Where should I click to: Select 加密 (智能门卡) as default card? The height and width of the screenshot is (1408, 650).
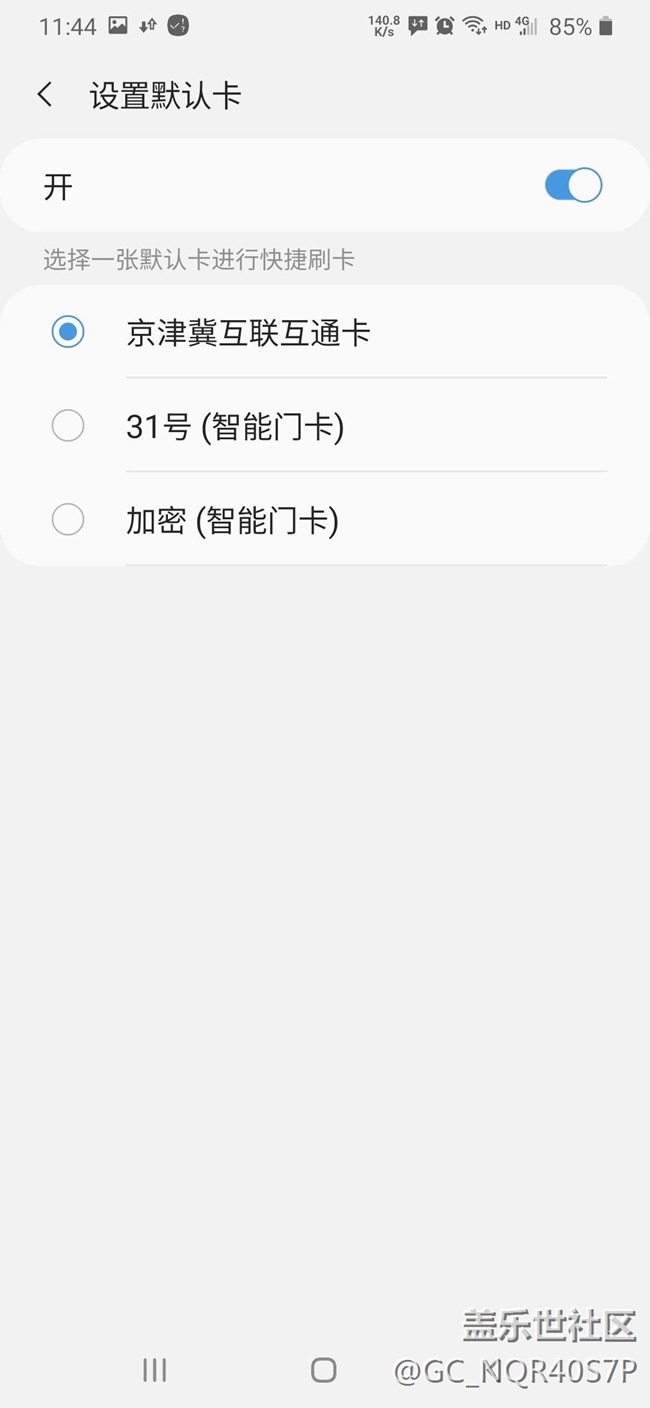point(325,520)
